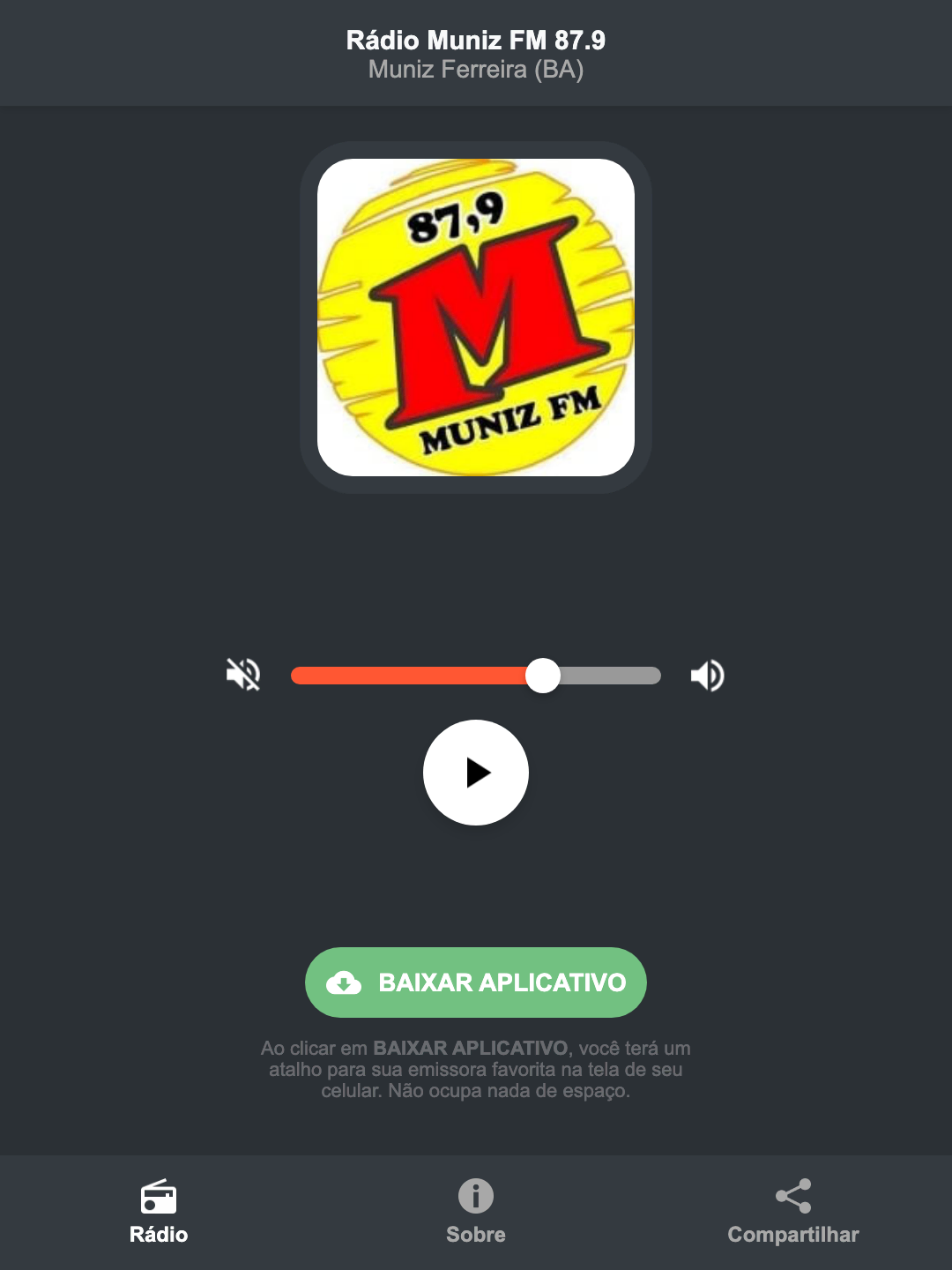Click the BAIXAR APLICATIVO button

pyautogui.click(x=476, y=982)
